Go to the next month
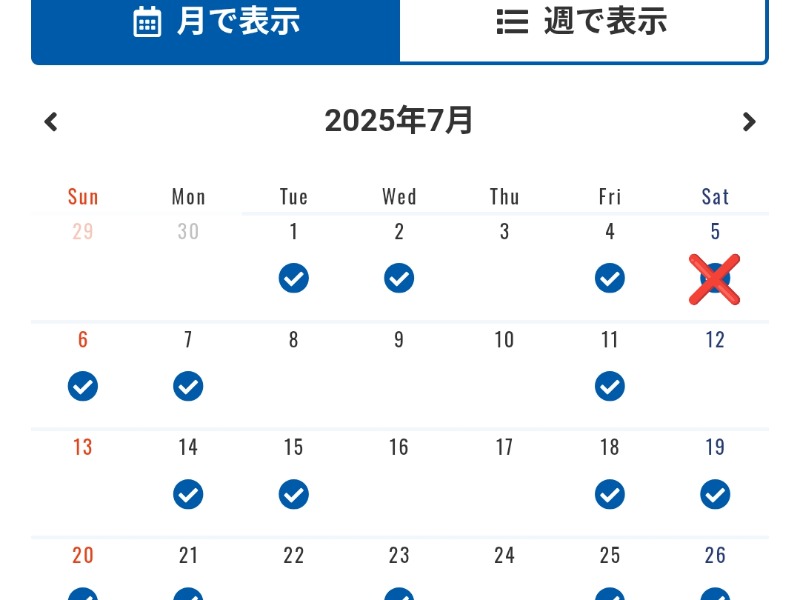This screenshot has width=800, height=600. pos(749,122)
